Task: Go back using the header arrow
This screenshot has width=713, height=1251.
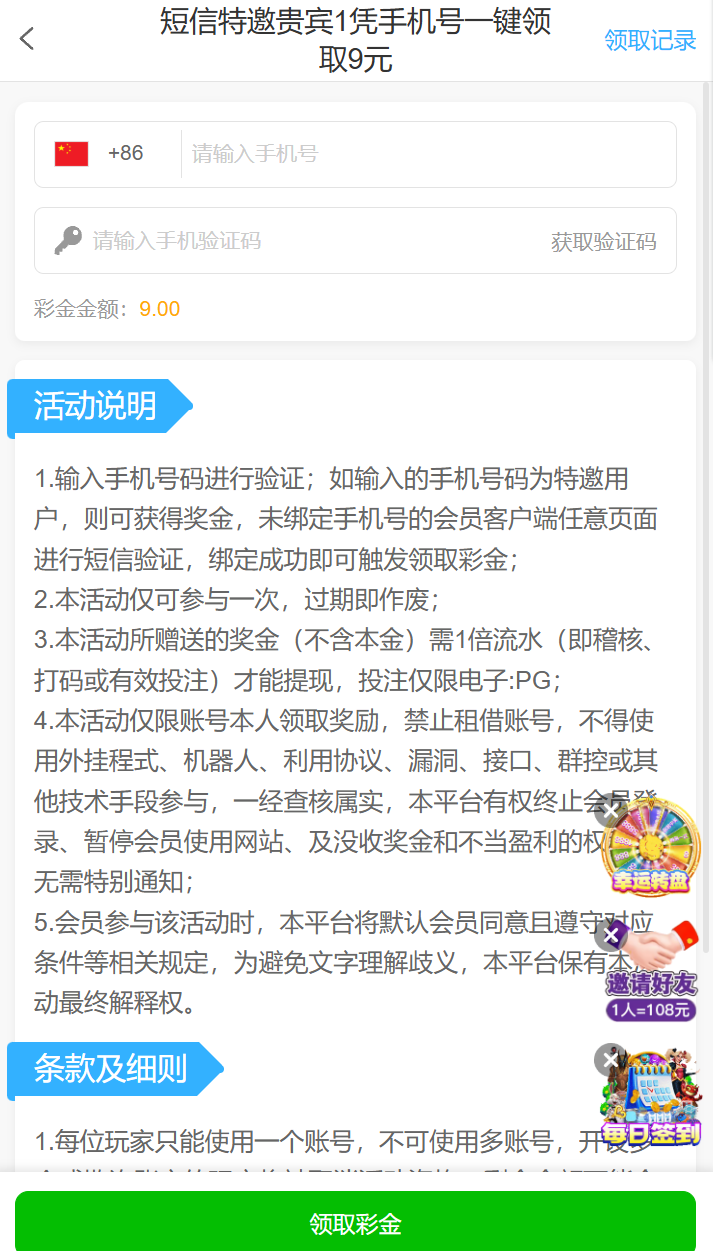Action: point(27,40)
